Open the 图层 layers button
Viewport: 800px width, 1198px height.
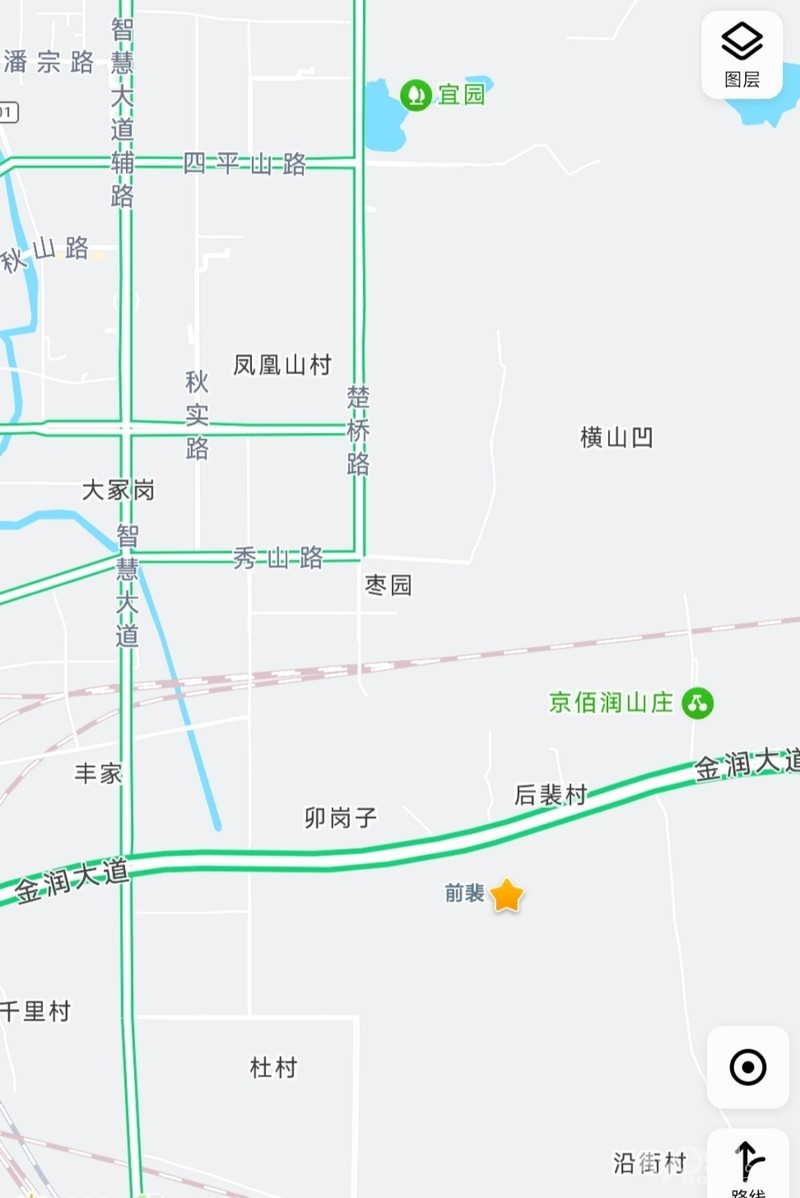click(742, 55)
